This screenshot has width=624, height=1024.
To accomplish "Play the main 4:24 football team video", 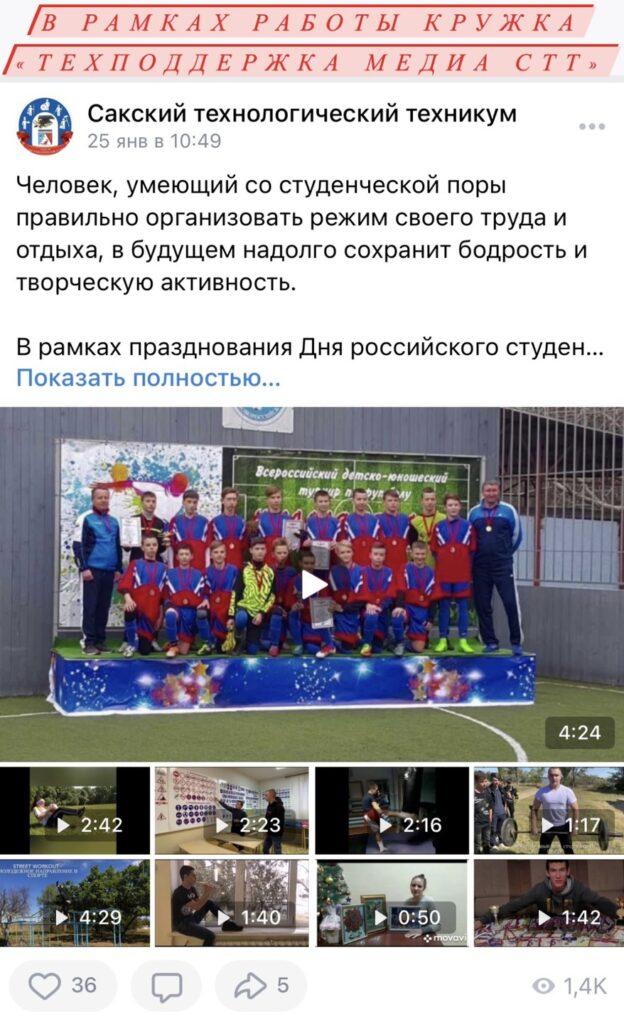I will (x=313, y=584).
